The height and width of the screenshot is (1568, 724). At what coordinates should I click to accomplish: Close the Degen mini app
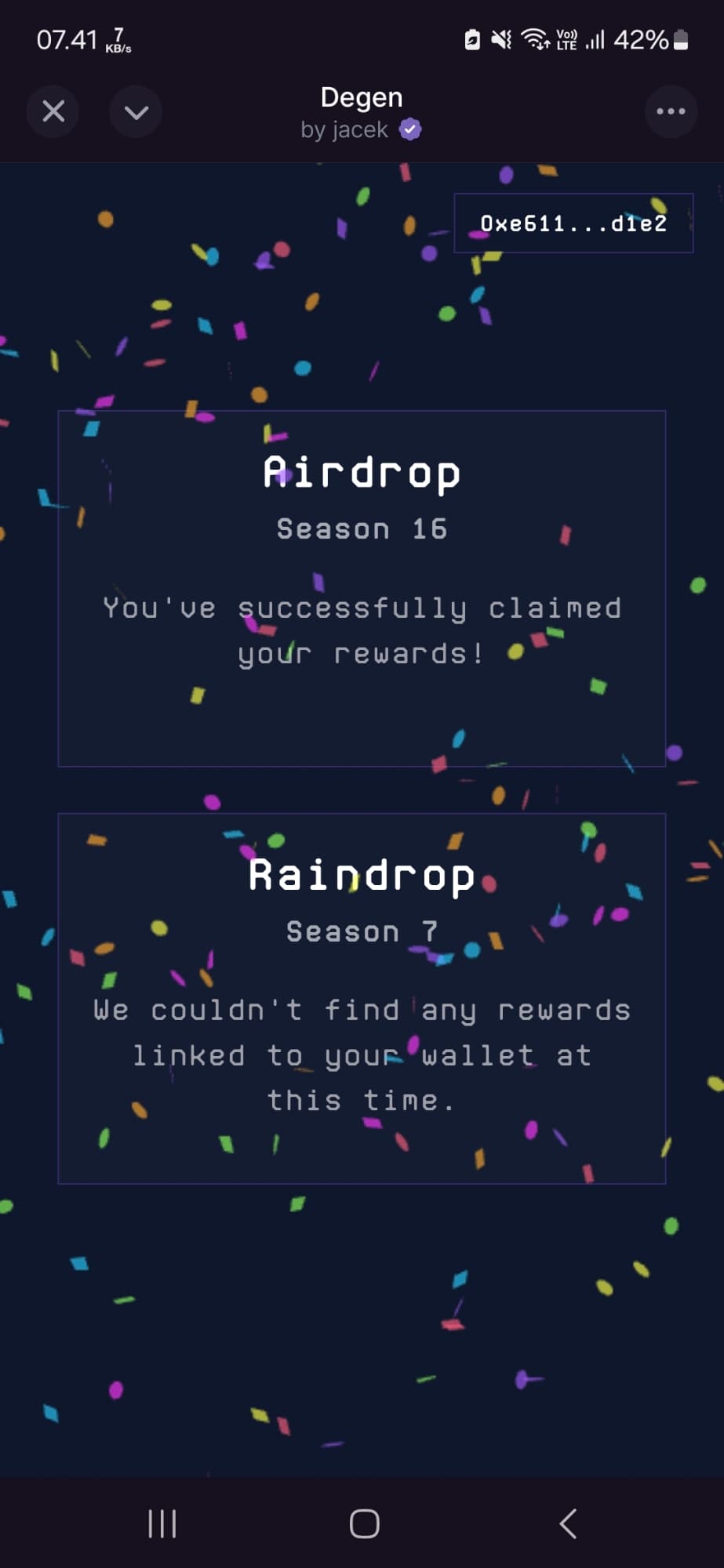53,111
